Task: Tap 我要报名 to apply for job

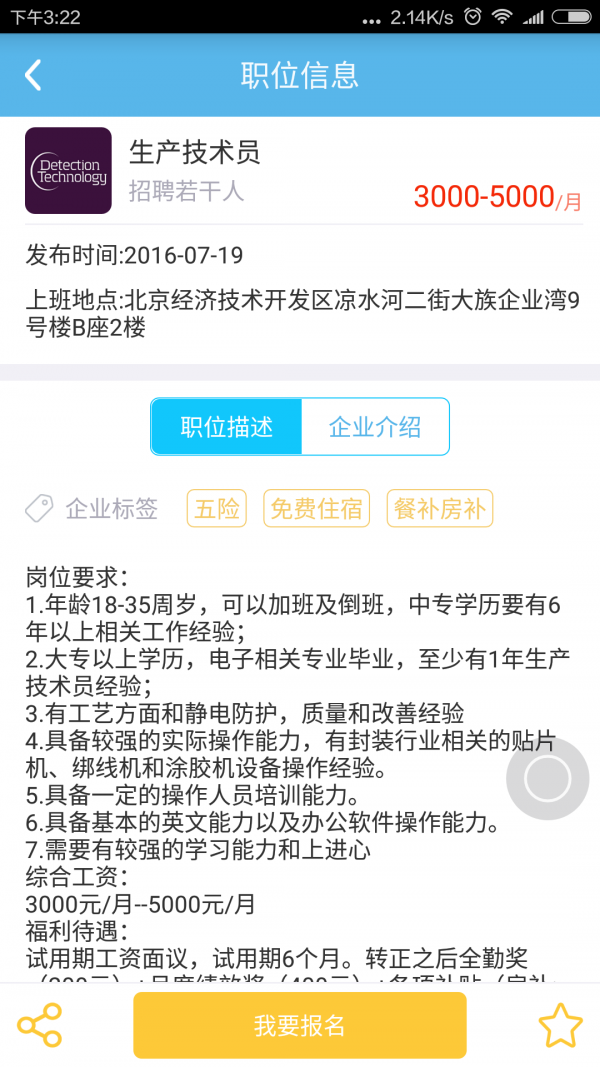Action: 300,1025
